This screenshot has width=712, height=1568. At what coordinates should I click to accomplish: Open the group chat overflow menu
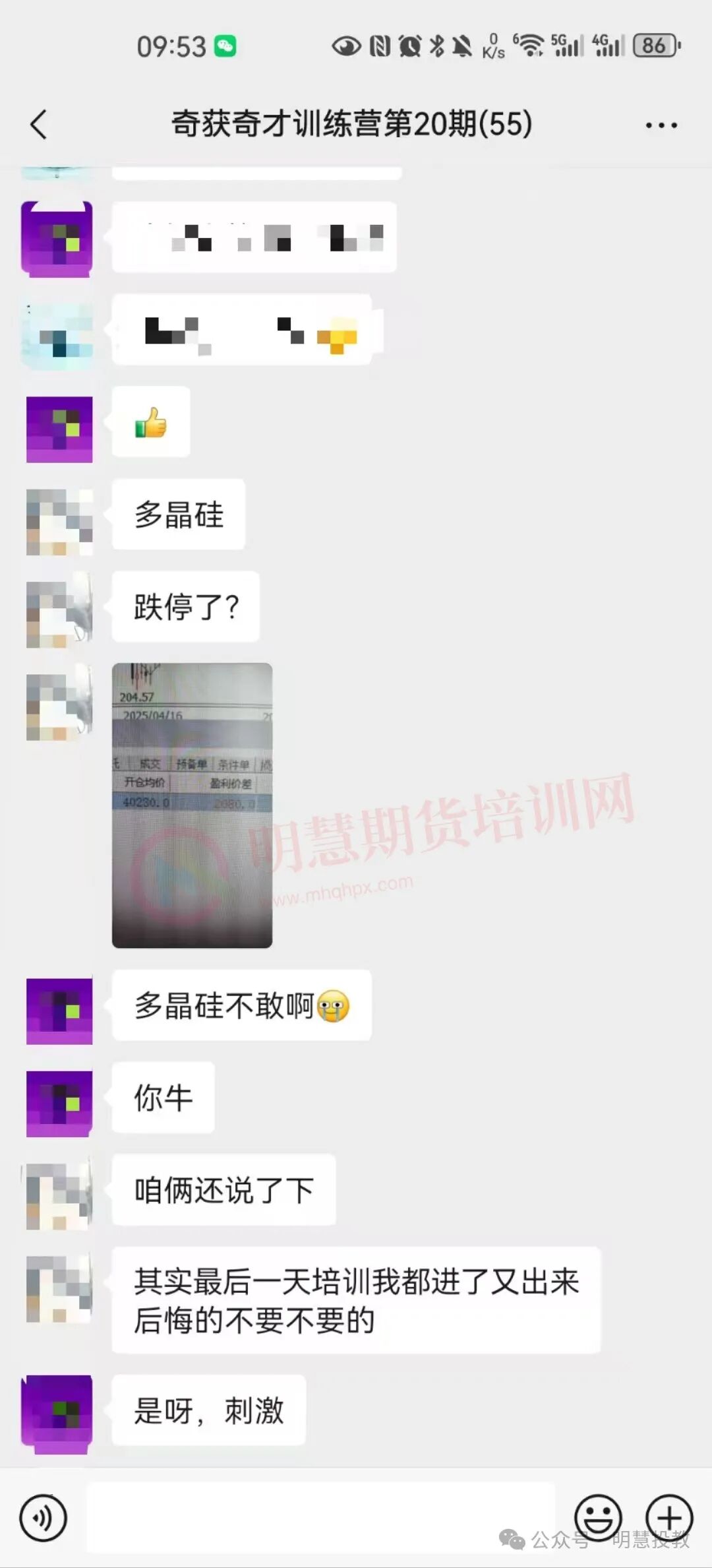[661, 125]
